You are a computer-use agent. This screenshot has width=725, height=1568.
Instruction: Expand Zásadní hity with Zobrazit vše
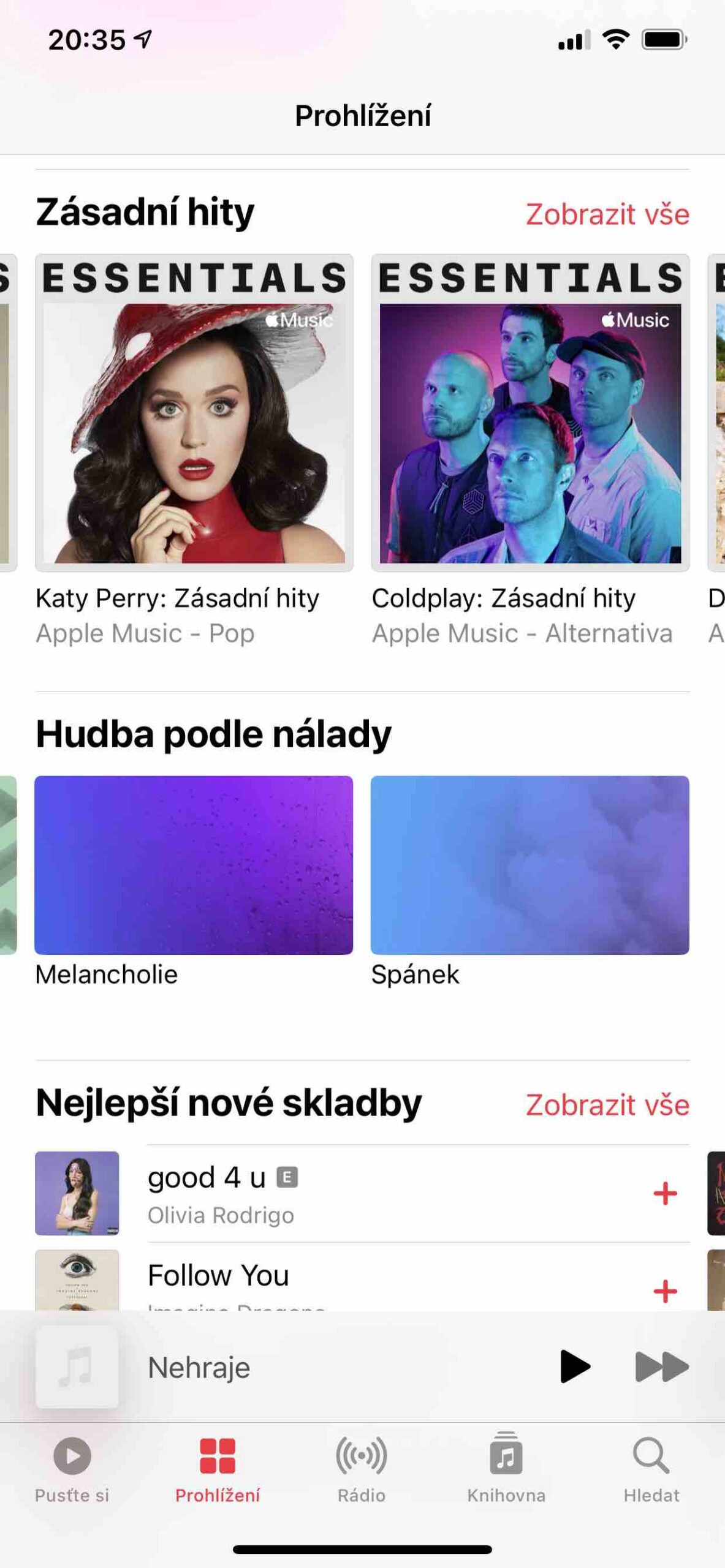(607, 214)
